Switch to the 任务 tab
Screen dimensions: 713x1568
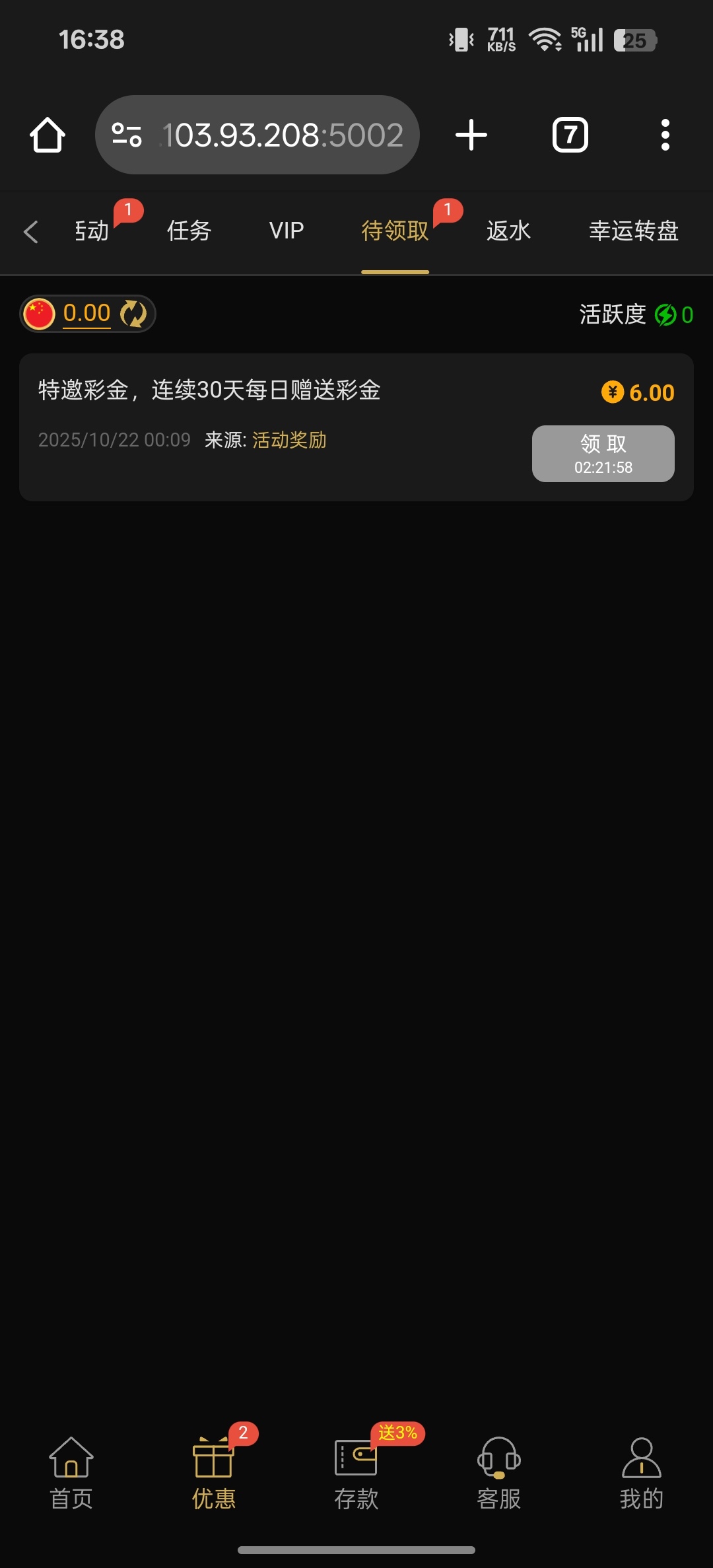[189, 231]
